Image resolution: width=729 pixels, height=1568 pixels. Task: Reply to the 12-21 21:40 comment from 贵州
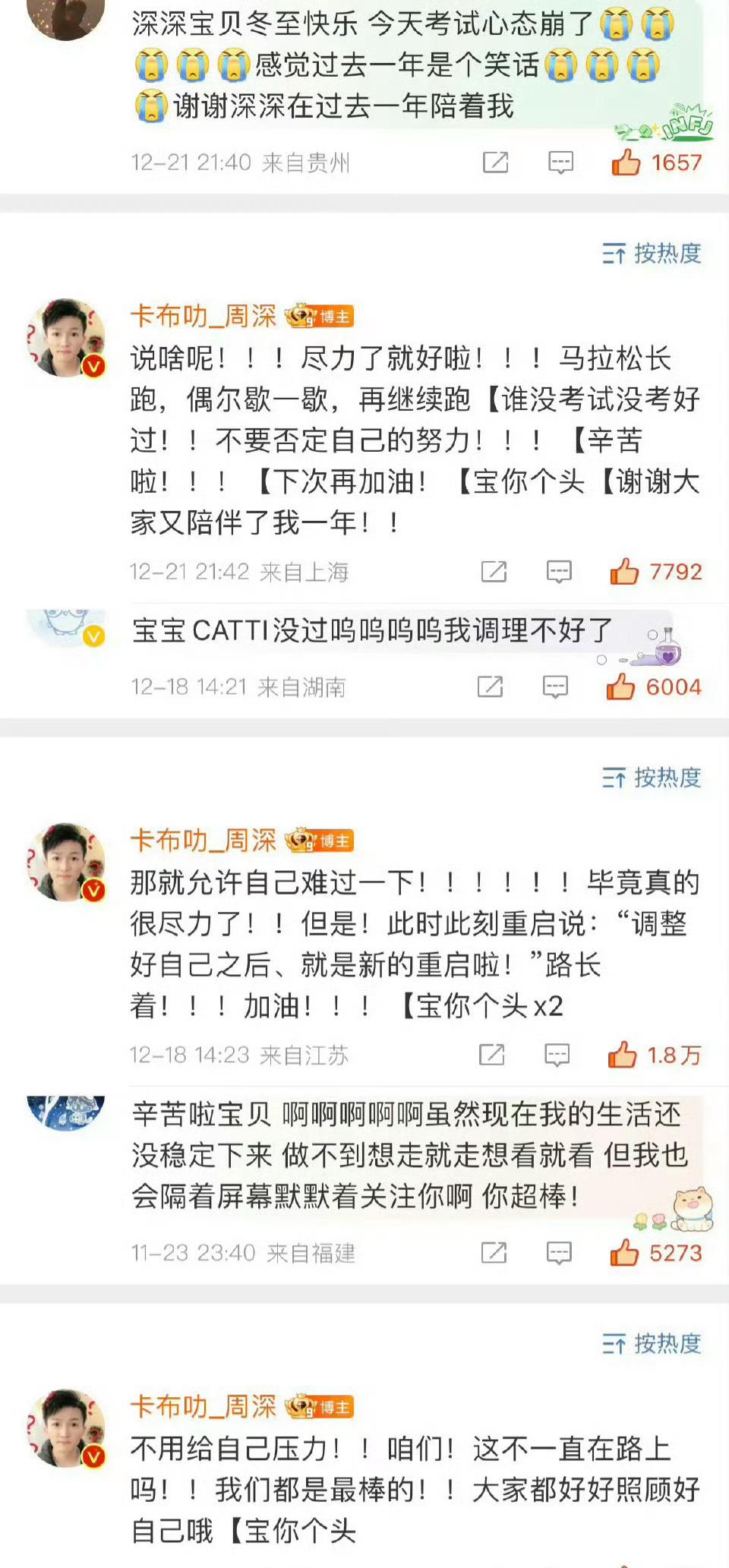(x=560, y=162)
